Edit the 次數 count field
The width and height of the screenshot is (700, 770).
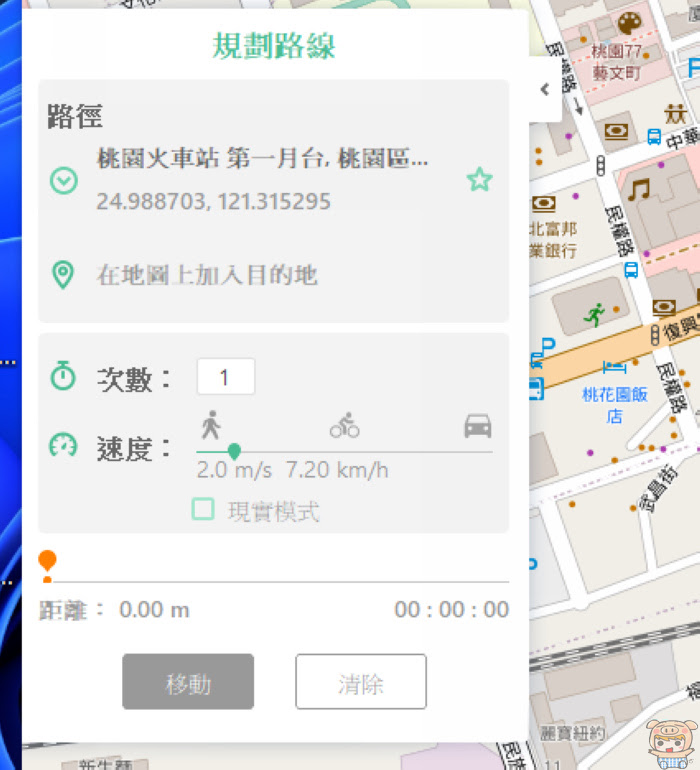[225, 377]
